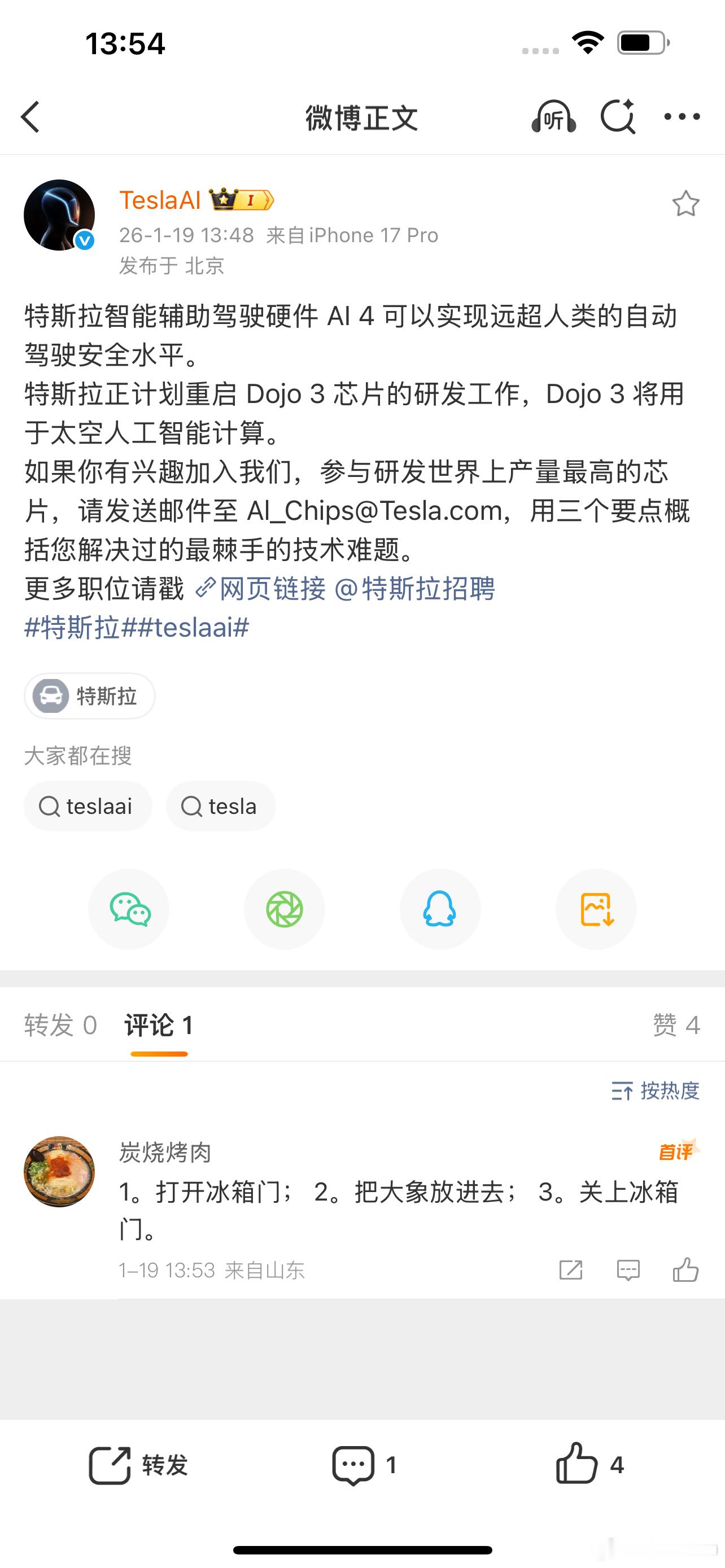Like the post from bottom bar

(586, 1468)
